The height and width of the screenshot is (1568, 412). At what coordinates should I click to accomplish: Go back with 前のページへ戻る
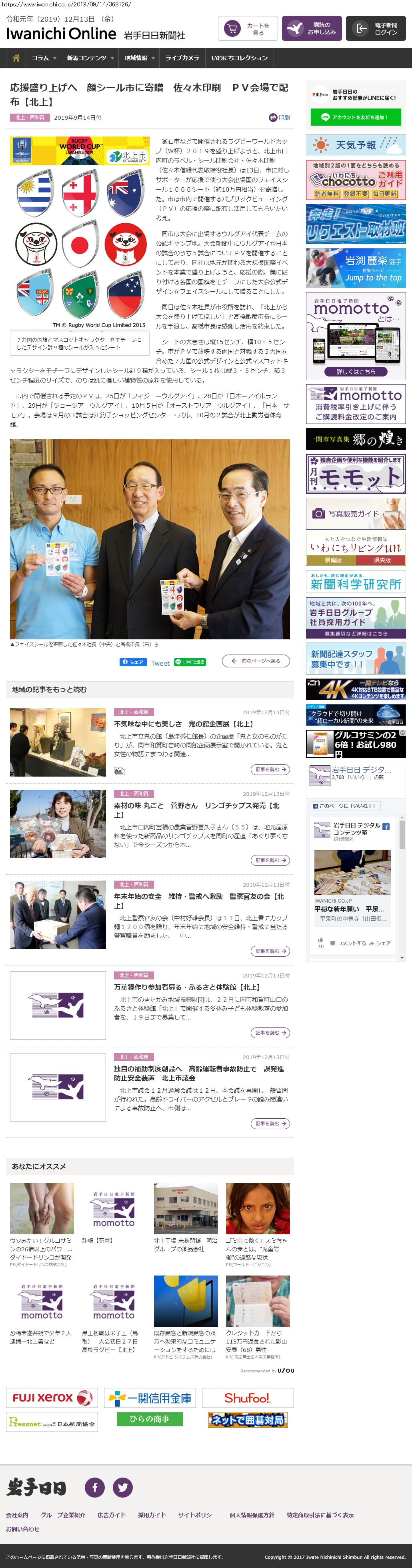coord(256,661)
